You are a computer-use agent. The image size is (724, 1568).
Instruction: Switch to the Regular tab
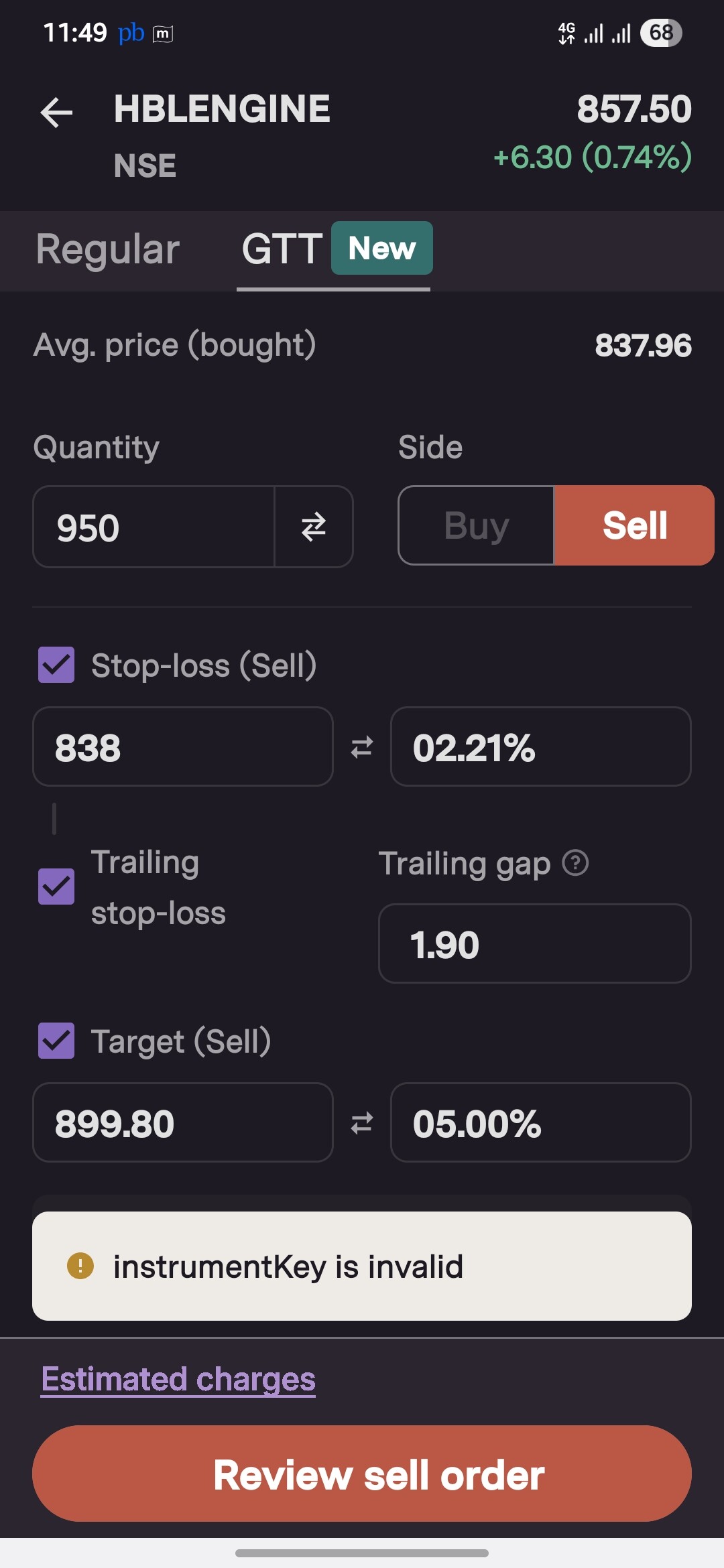coord(107,249)
